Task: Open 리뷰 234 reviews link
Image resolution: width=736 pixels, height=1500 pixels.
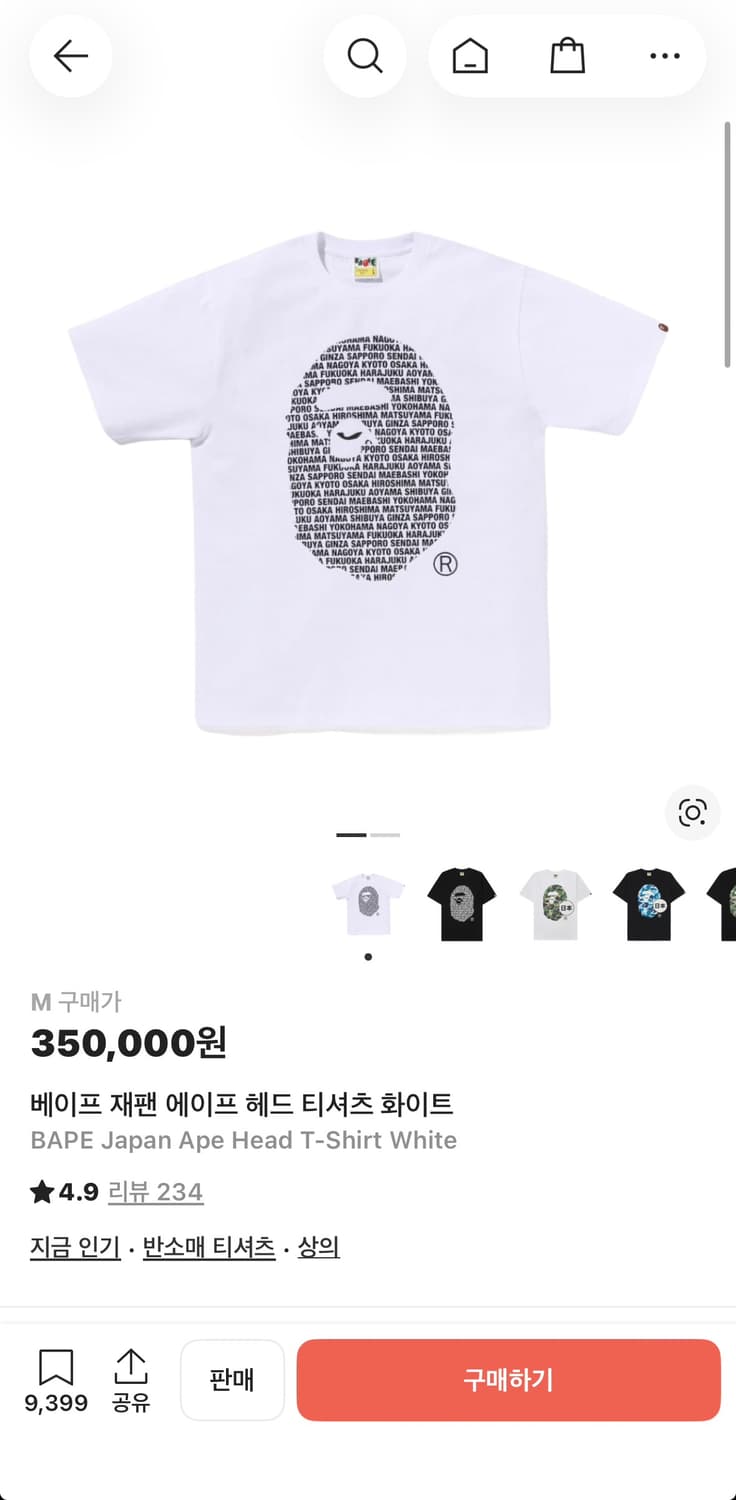Action: [156, 1191]
